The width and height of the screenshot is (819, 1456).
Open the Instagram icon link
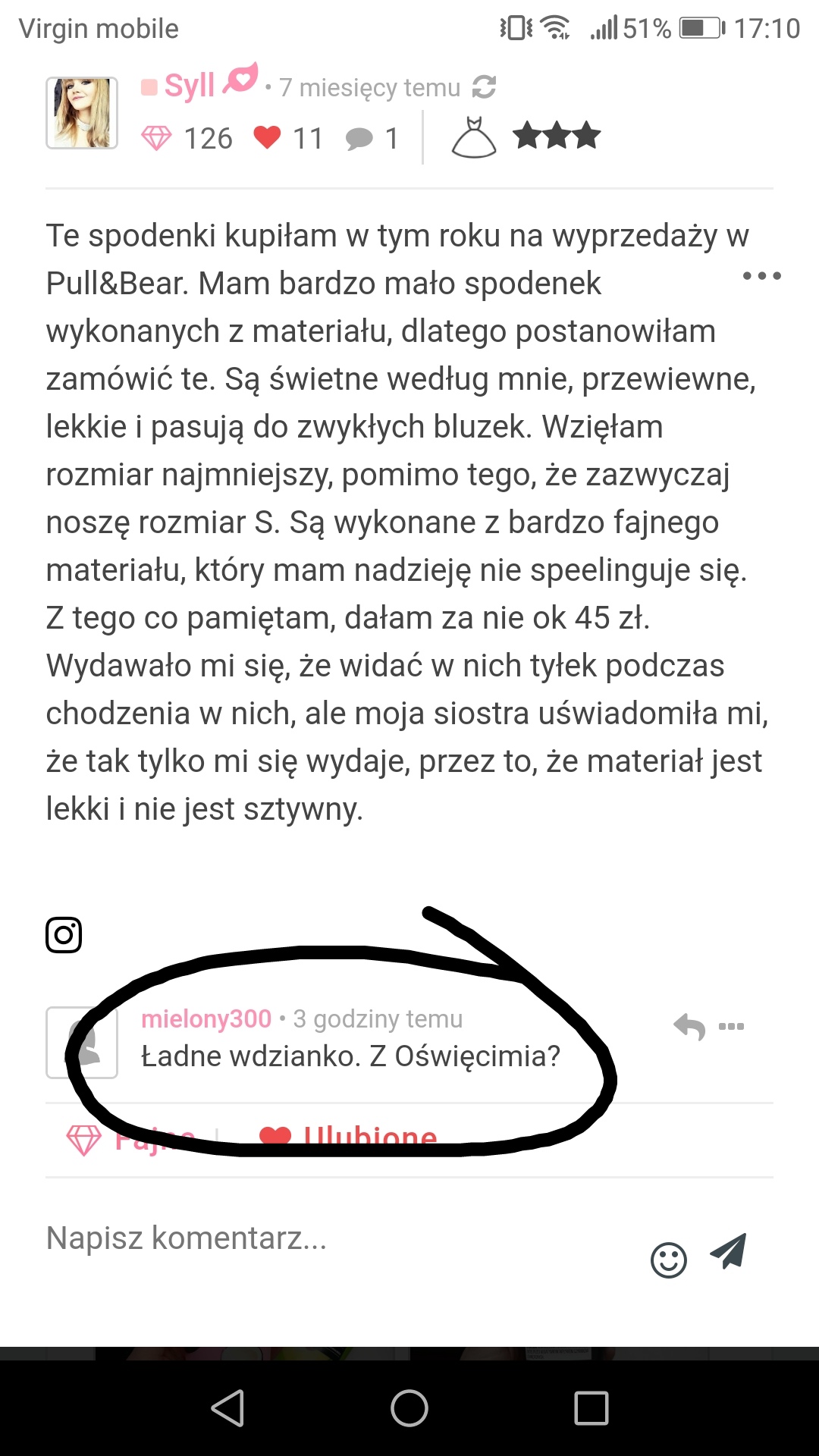tap(64, 935)
